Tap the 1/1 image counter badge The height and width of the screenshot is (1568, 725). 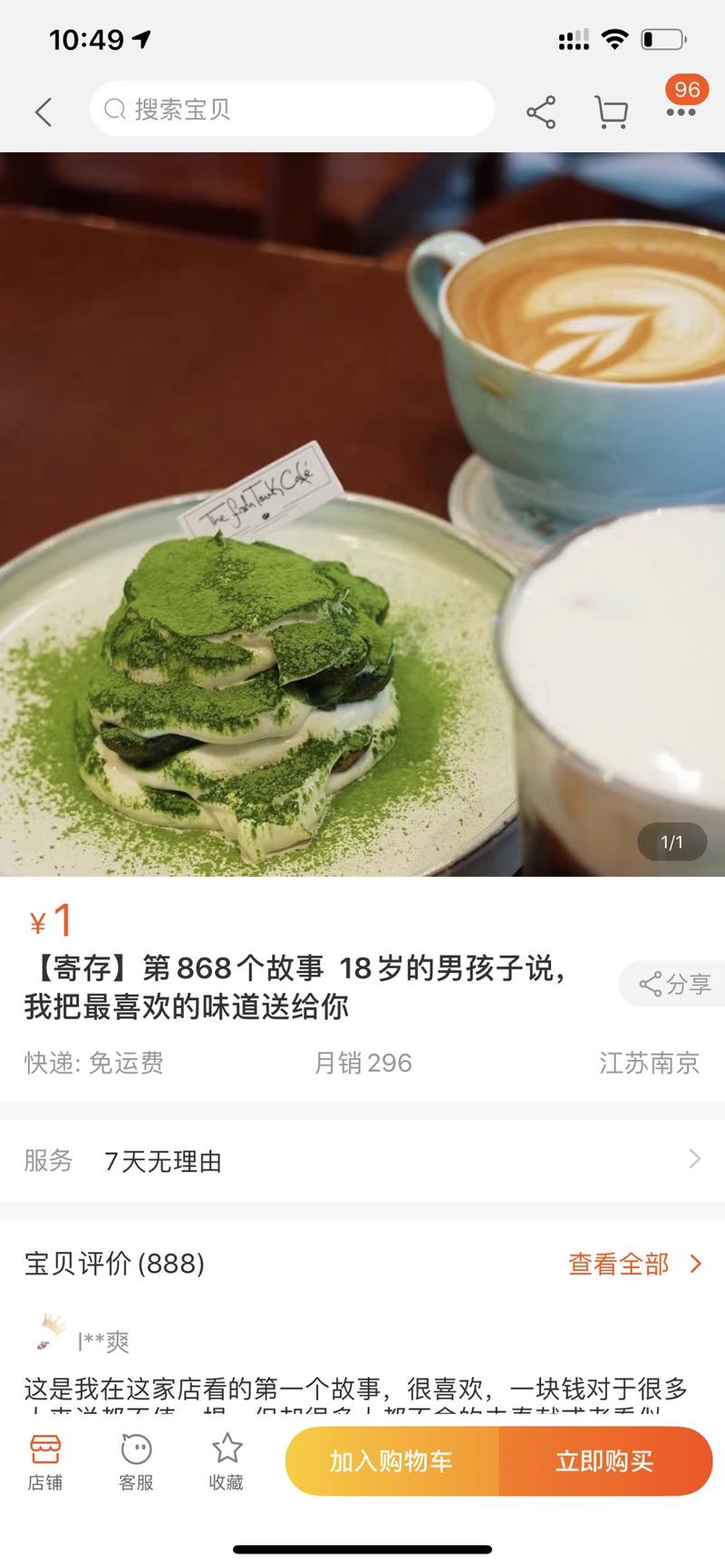pyautogui.click(x=671, y=842)
